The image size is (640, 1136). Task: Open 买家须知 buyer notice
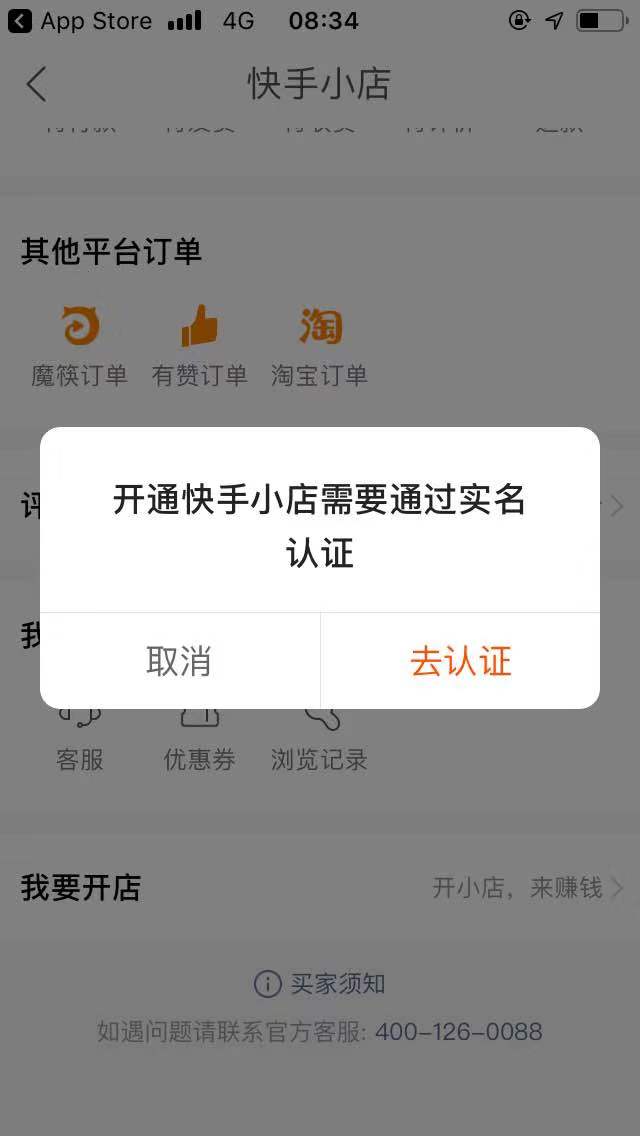320,984
